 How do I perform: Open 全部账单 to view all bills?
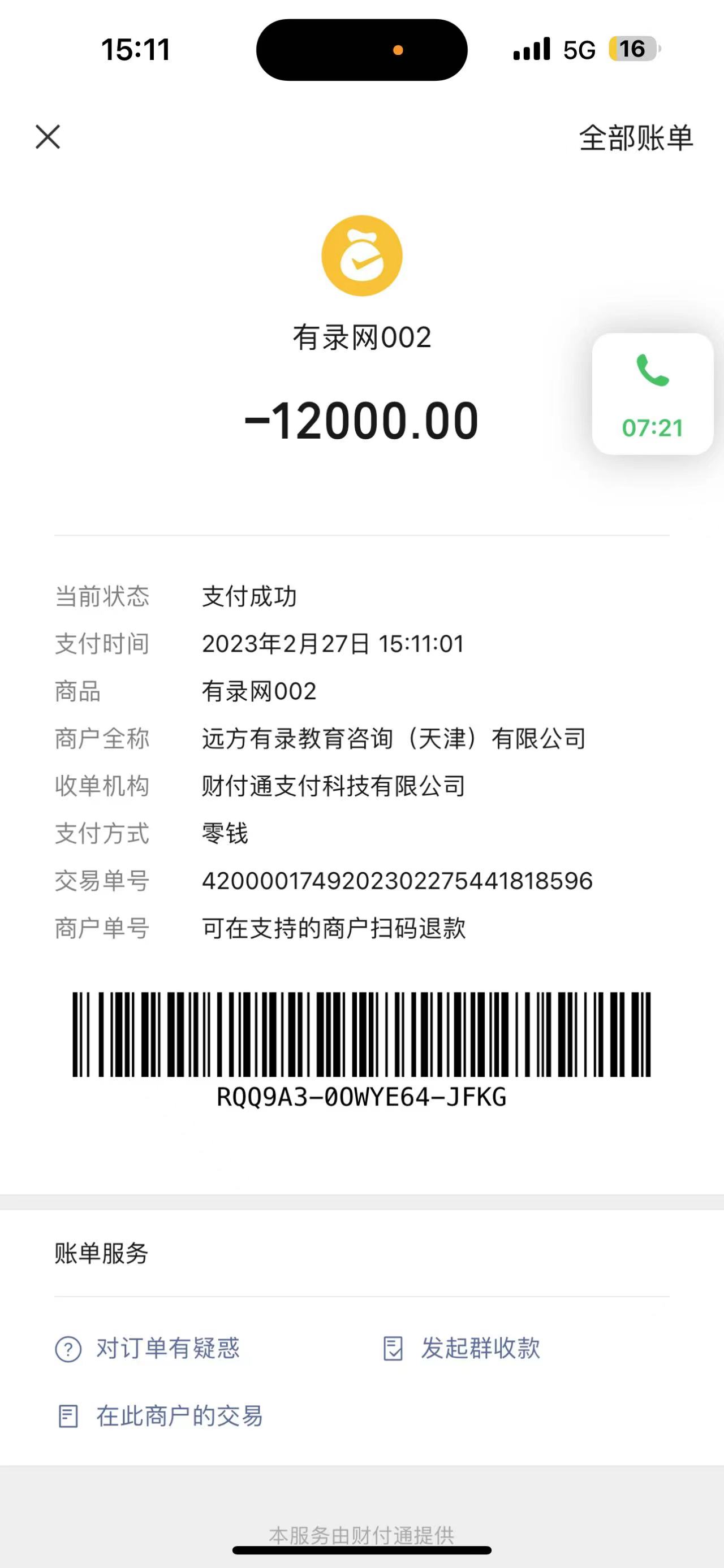coord(635,138)
